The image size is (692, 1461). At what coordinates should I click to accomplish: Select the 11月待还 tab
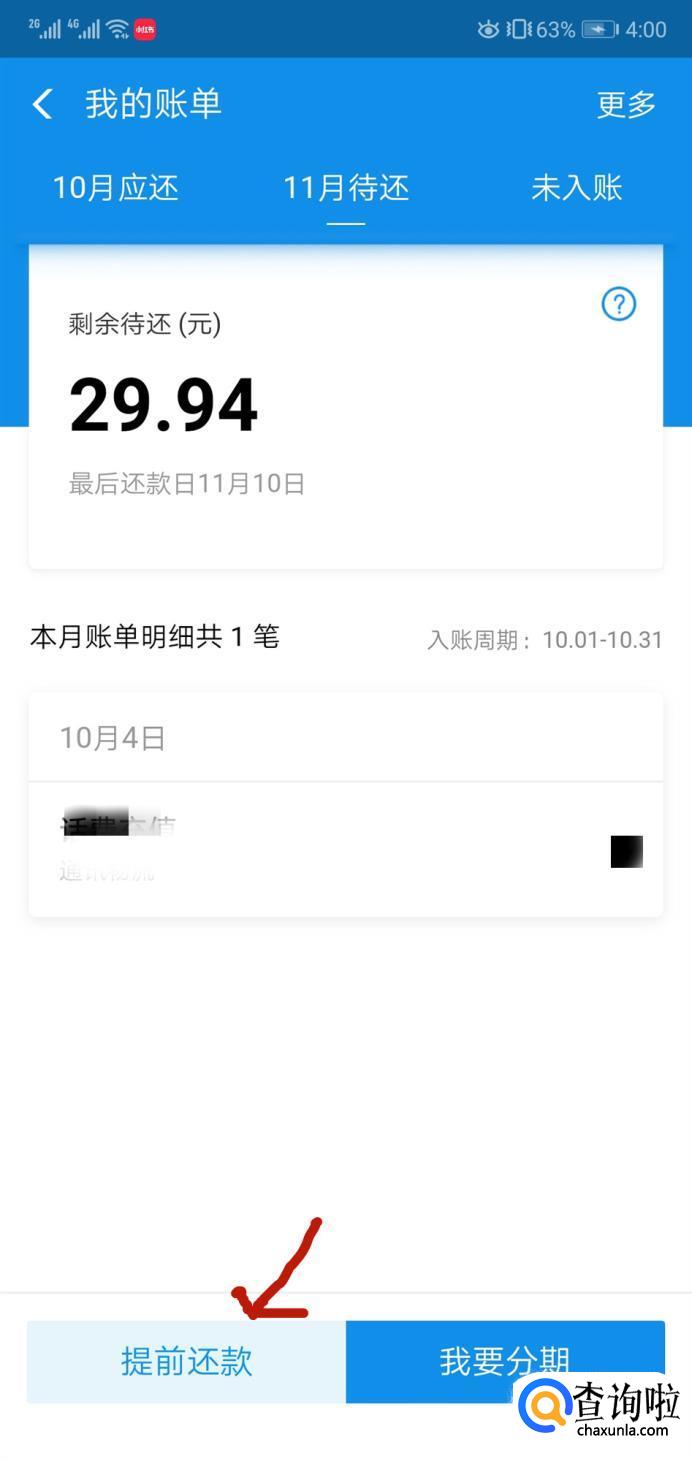(346, 187)
